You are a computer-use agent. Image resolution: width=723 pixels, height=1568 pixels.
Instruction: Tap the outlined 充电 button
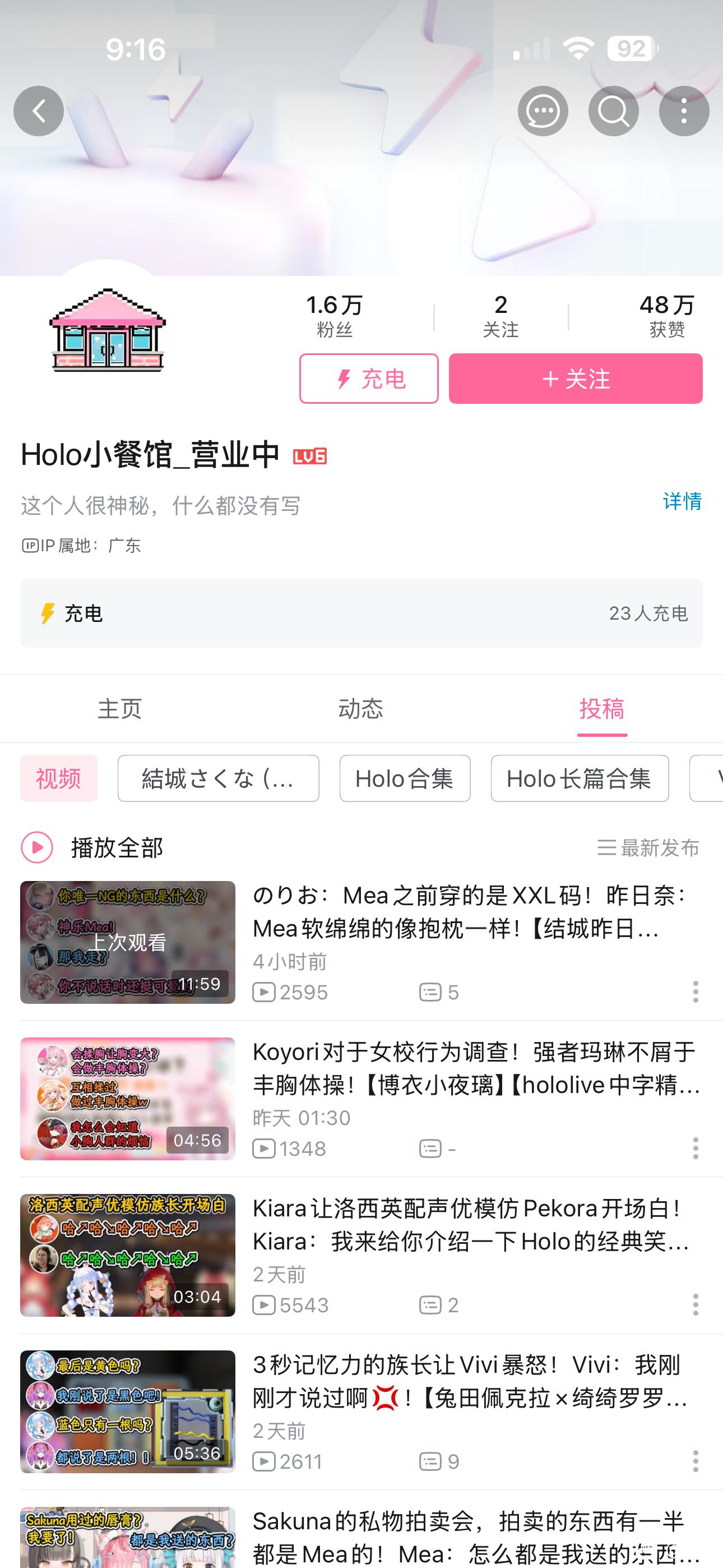coord(369,379)
